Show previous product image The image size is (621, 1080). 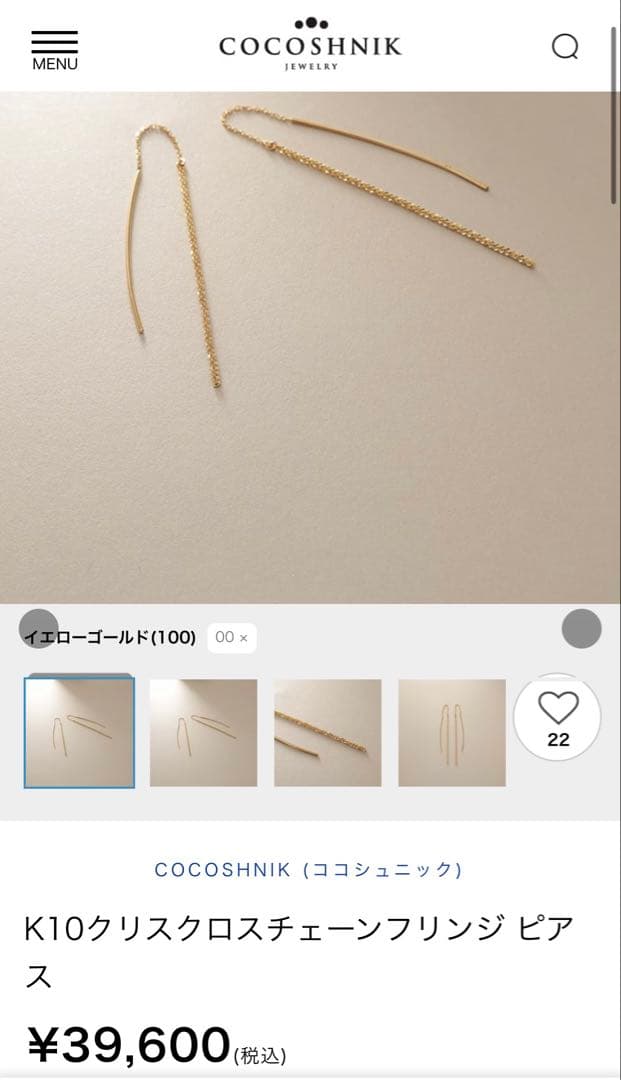[39, 629]
